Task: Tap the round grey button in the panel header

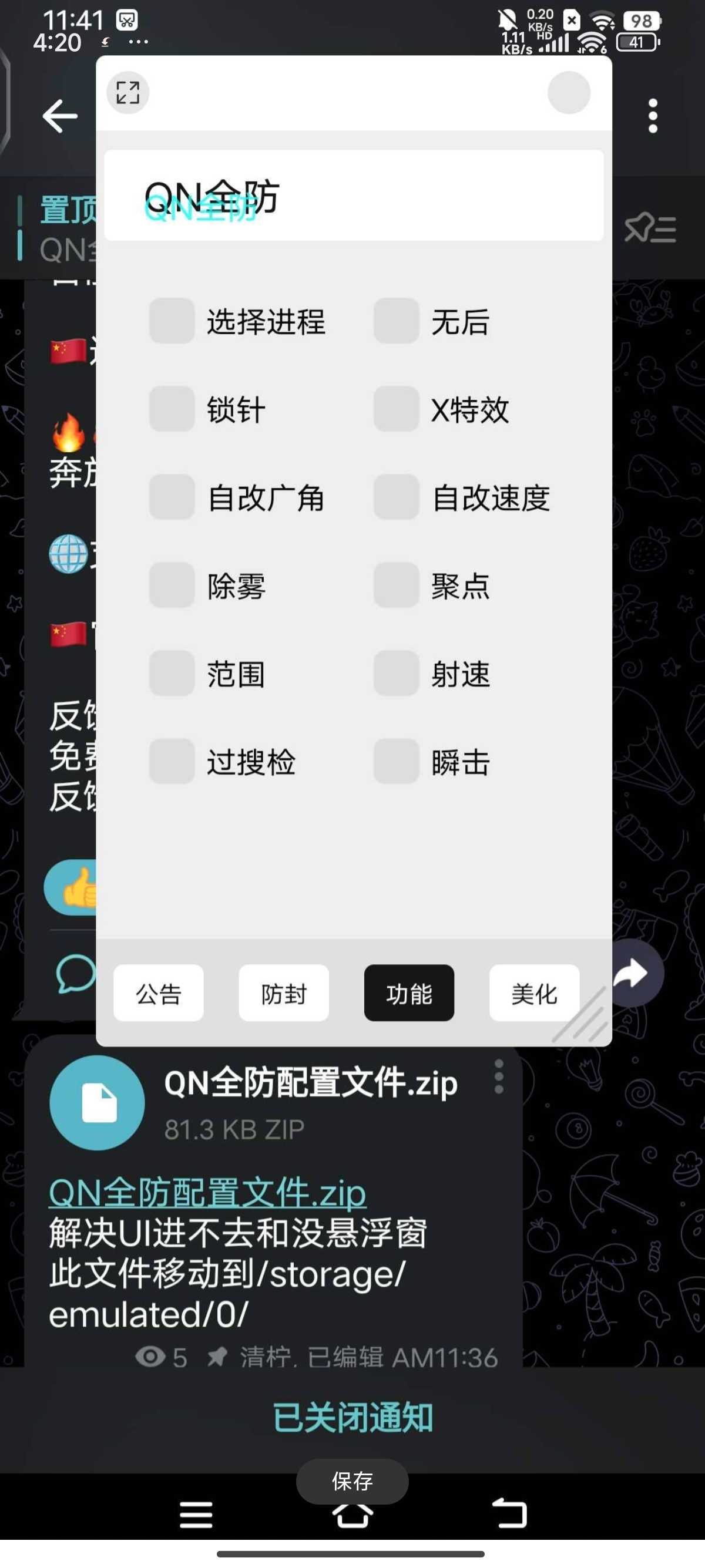Action: (x=569, y=93)
